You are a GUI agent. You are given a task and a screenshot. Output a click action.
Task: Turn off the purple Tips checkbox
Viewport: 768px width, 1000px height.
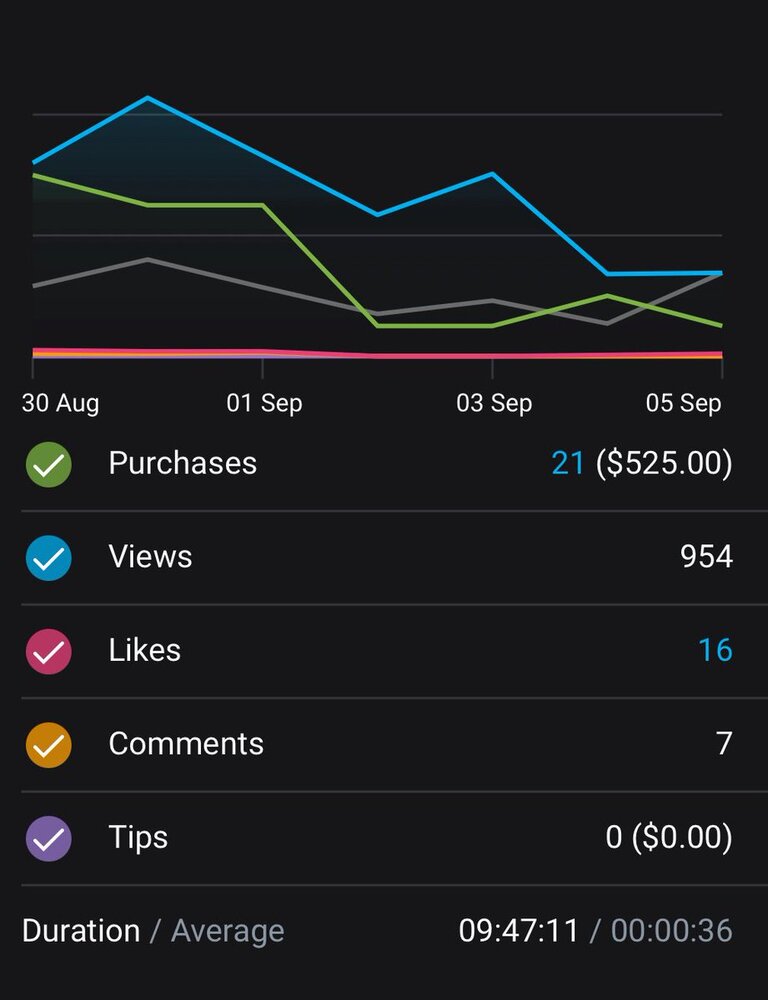(48, 838)
